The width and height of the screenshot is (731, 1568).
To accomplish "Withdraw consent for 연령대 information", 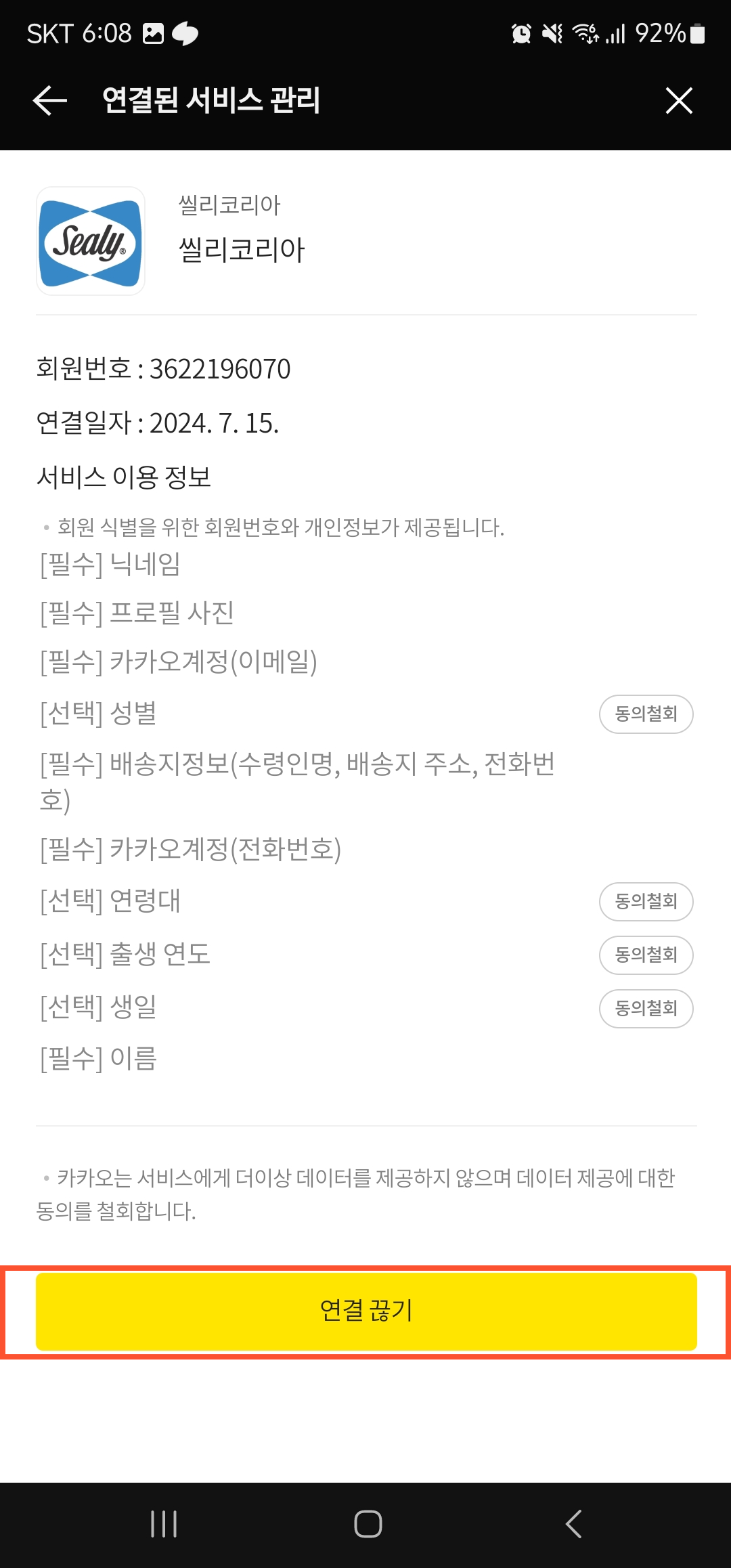I will click(x=645, y=901).
